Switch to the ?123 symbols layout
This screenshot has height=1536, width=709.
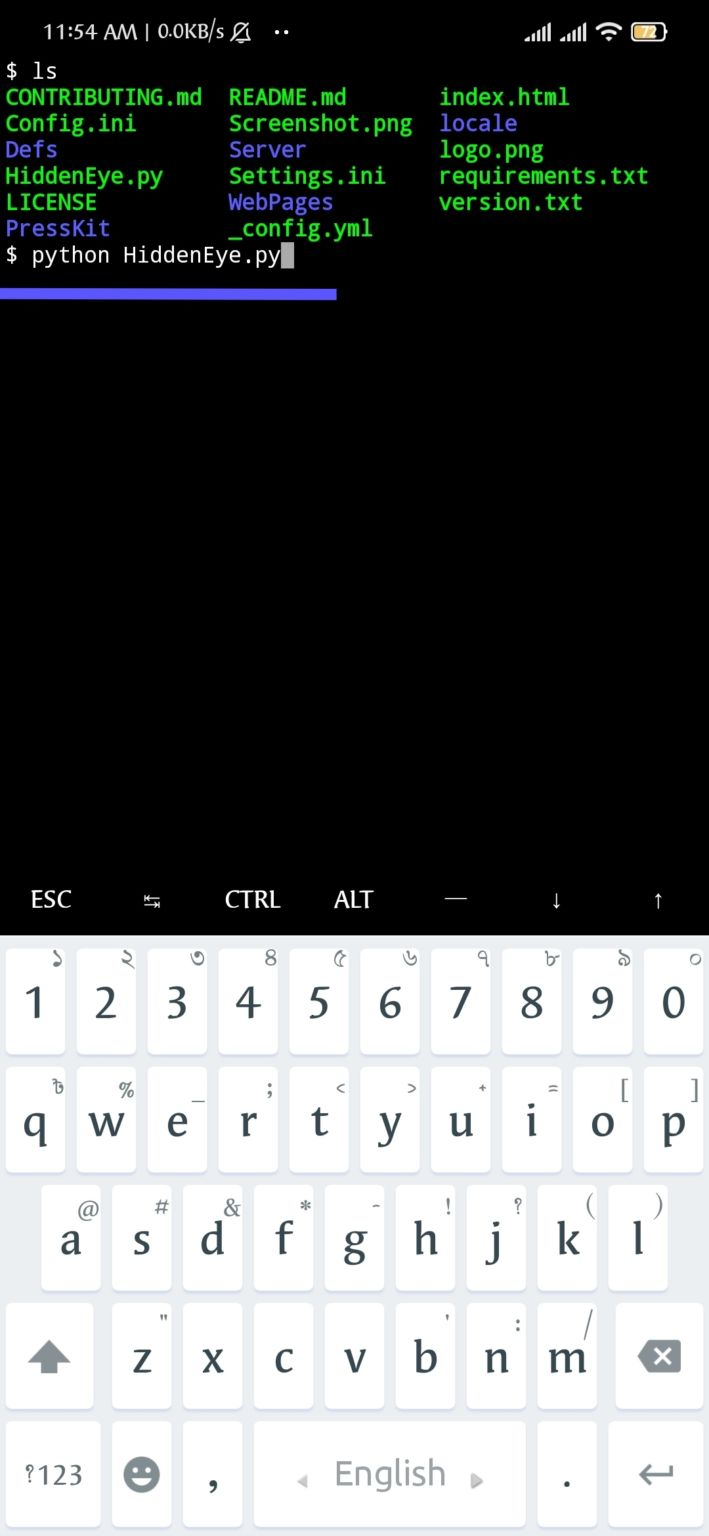53,1474
